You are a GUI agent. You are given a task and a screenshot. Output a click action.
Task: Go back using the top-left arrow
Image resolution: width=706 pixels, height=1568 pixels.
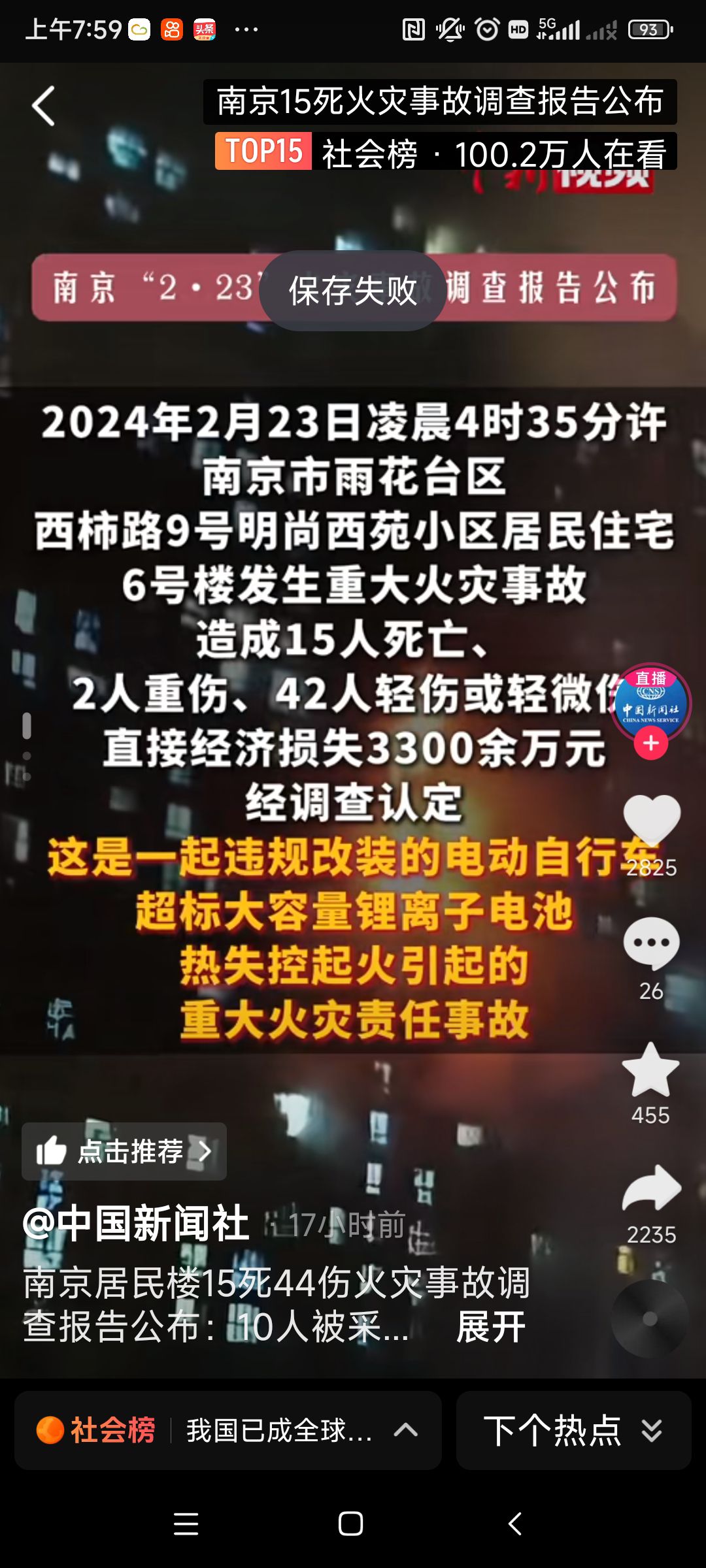point(43,106)
